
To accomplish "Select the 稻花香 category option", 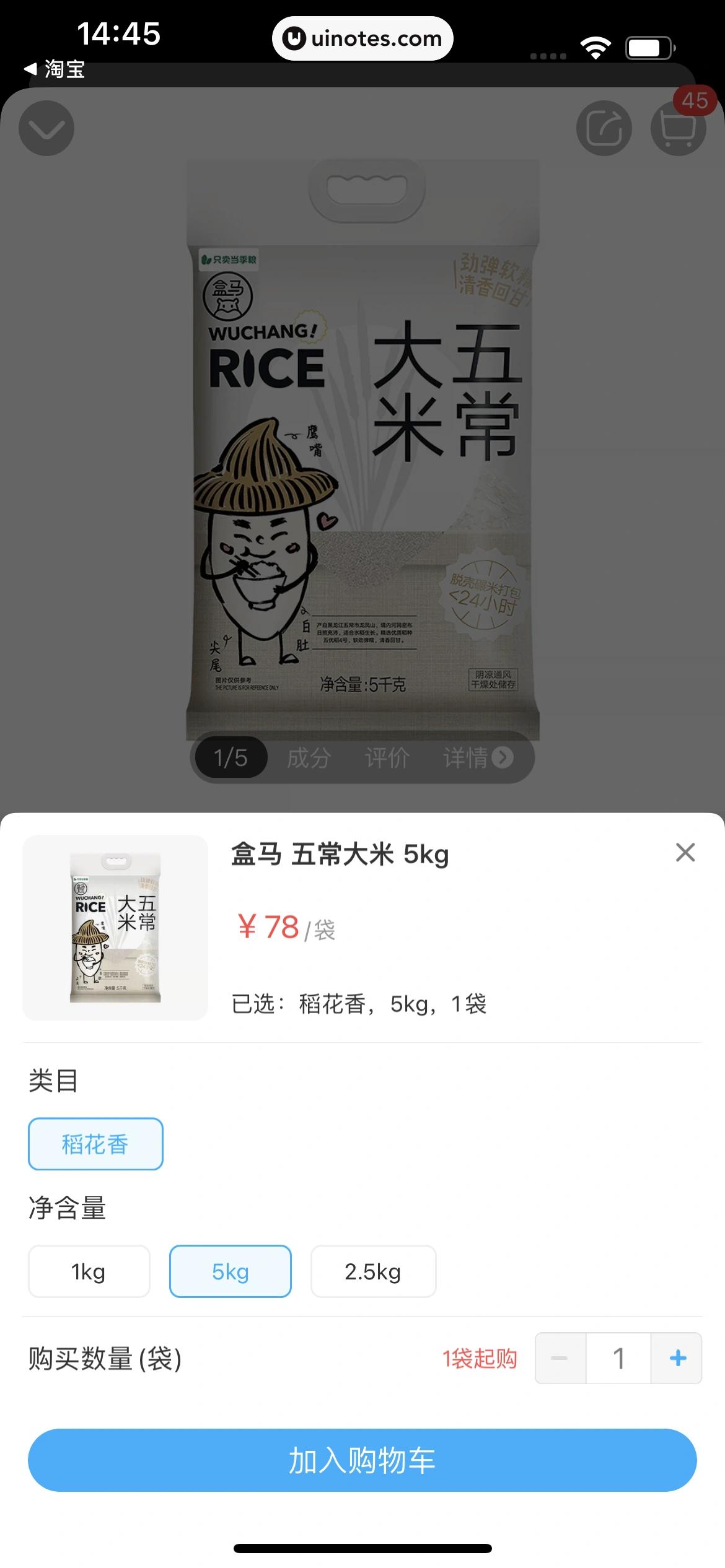I will [95, 1144].
